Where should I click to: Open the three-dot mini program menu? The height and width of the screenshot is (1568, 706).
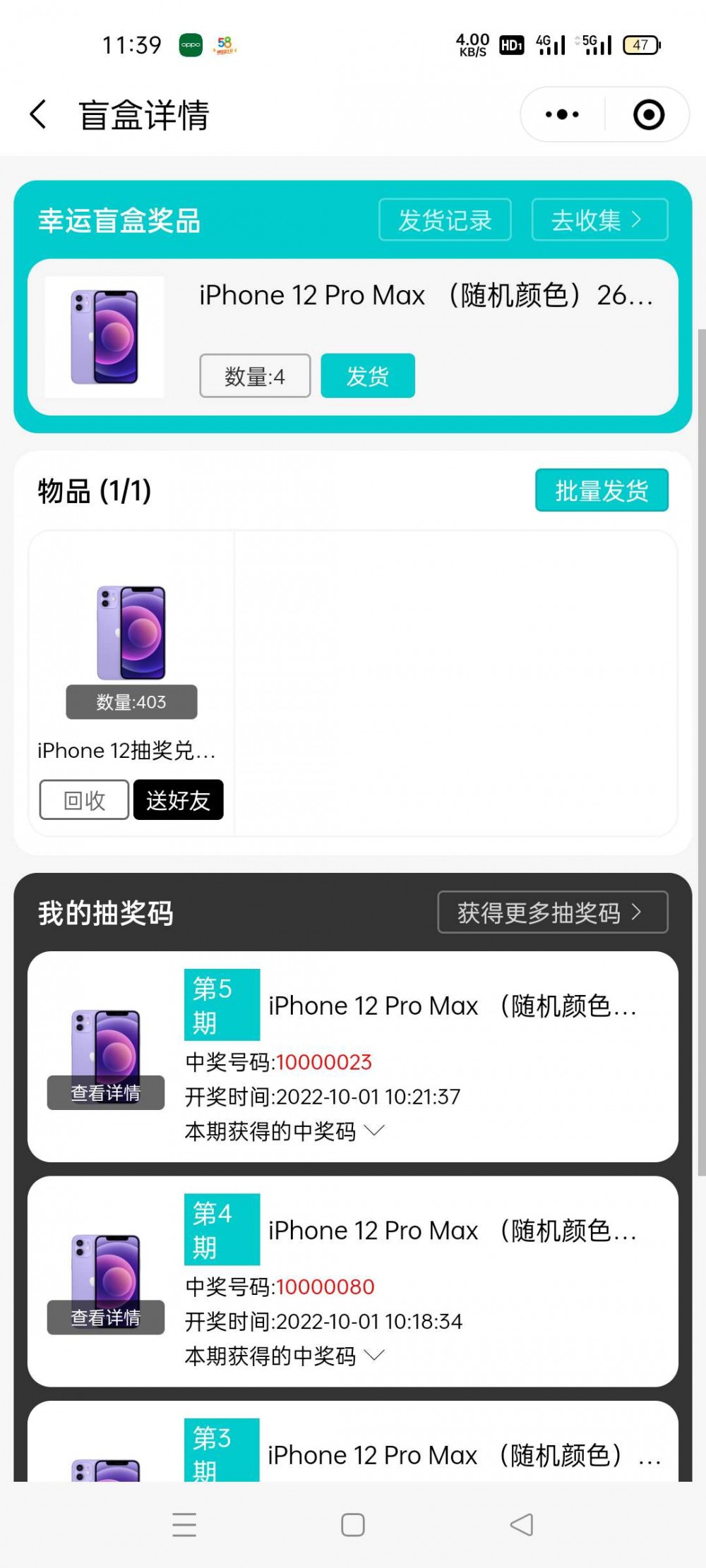point(560,114)
